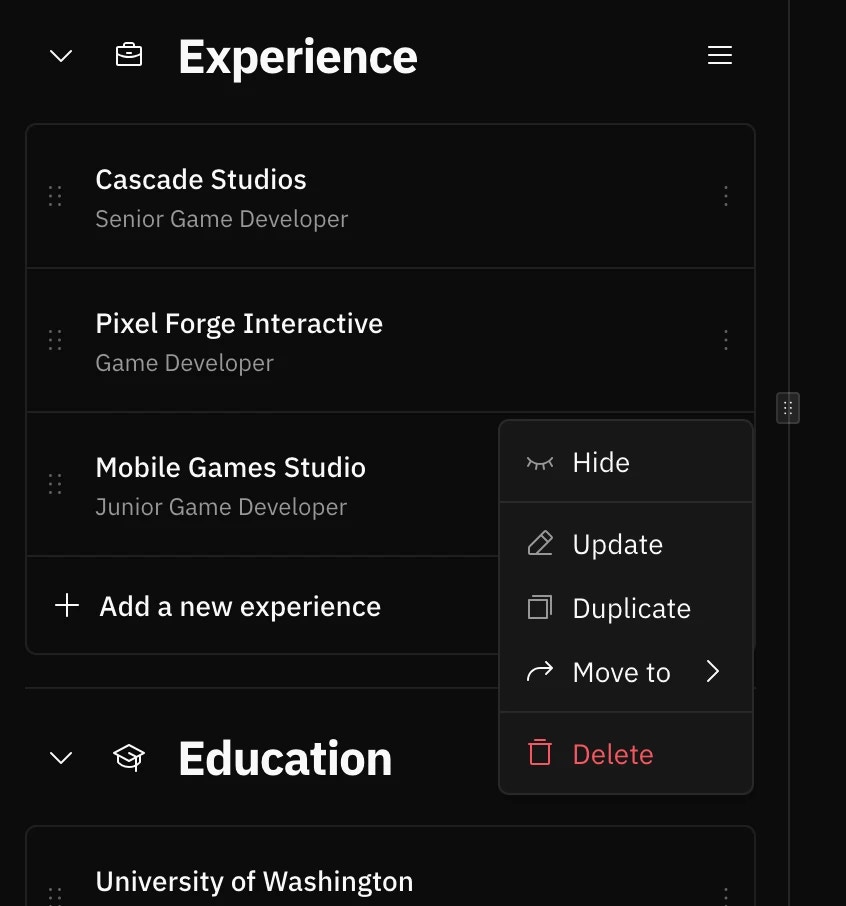
Task: Click the copy icon next to Duplicate
Action: pos(540,607)
